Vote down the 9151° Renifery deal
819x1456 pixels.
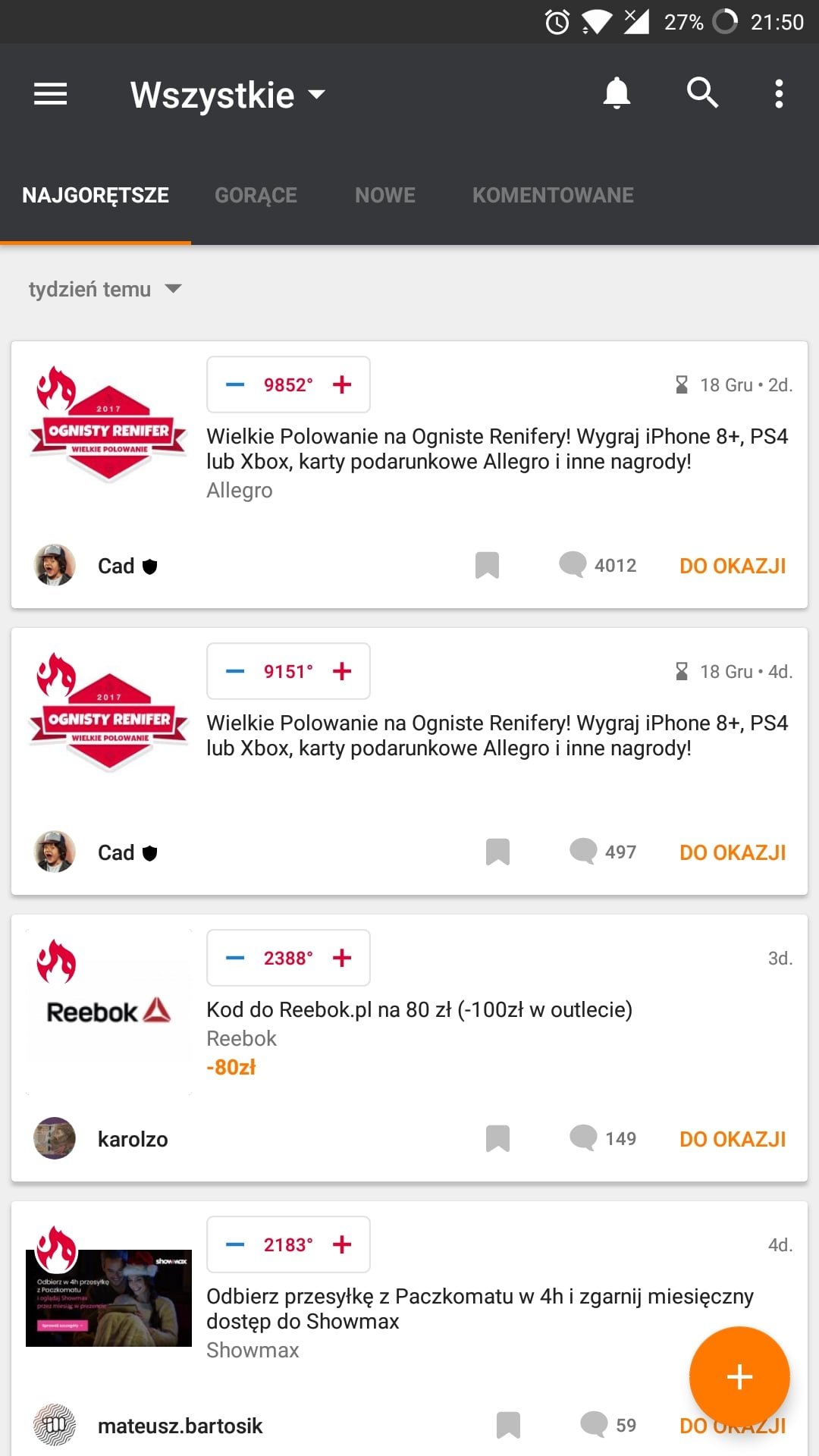(235, 671)
